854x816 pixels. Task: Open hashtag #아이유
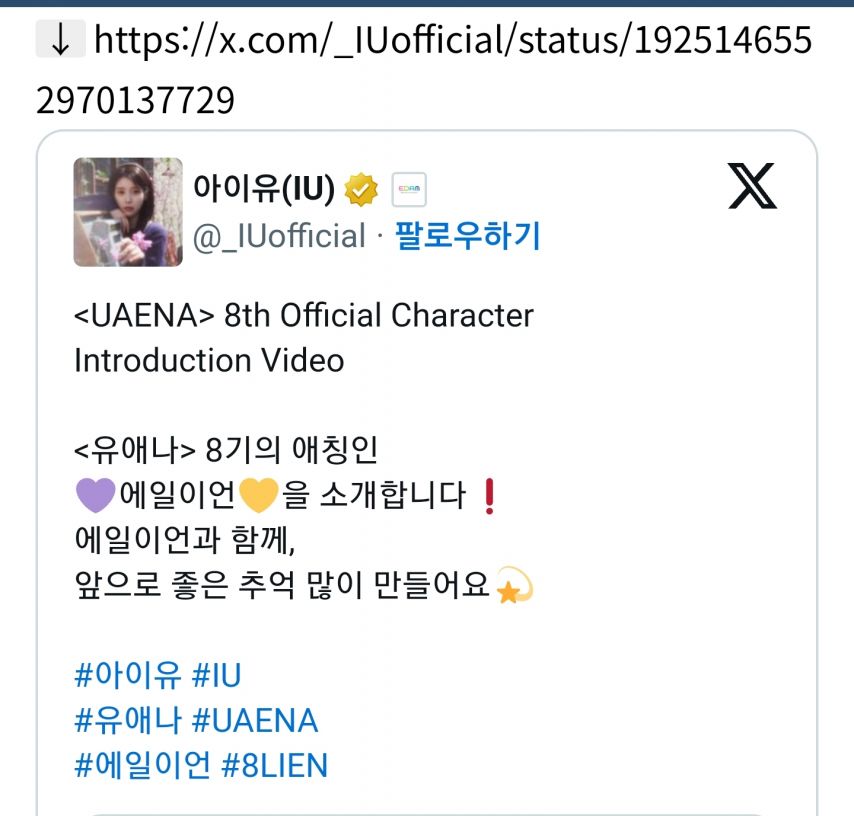pos(127,676)
